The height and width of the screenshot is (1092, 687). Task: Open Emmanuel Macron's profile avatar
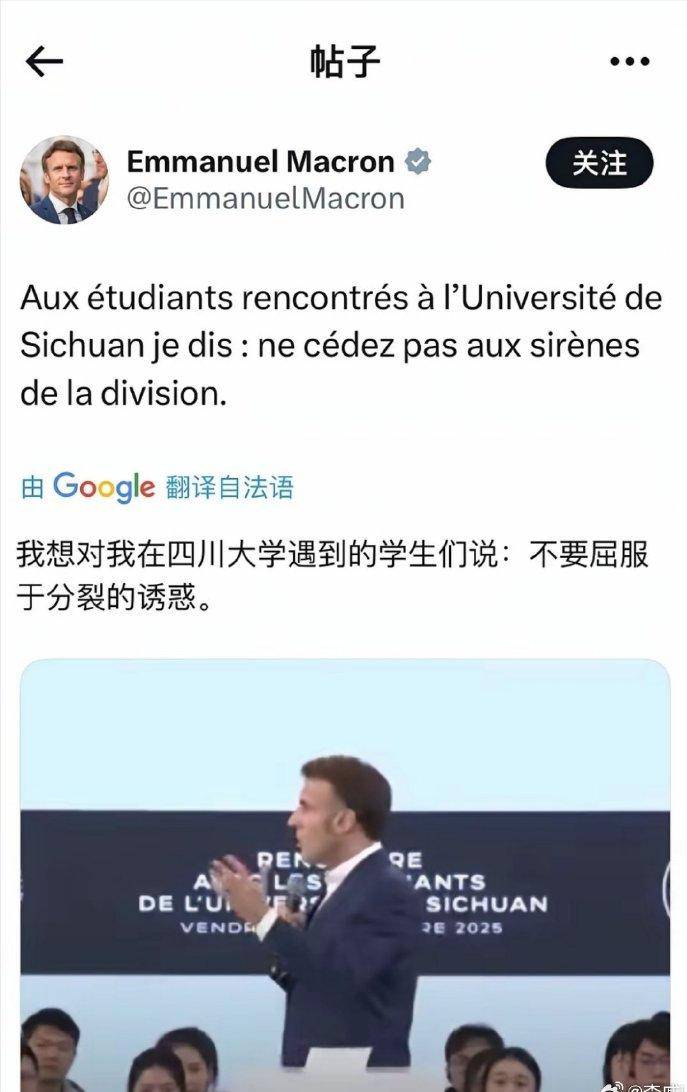(x=64, y=180)
